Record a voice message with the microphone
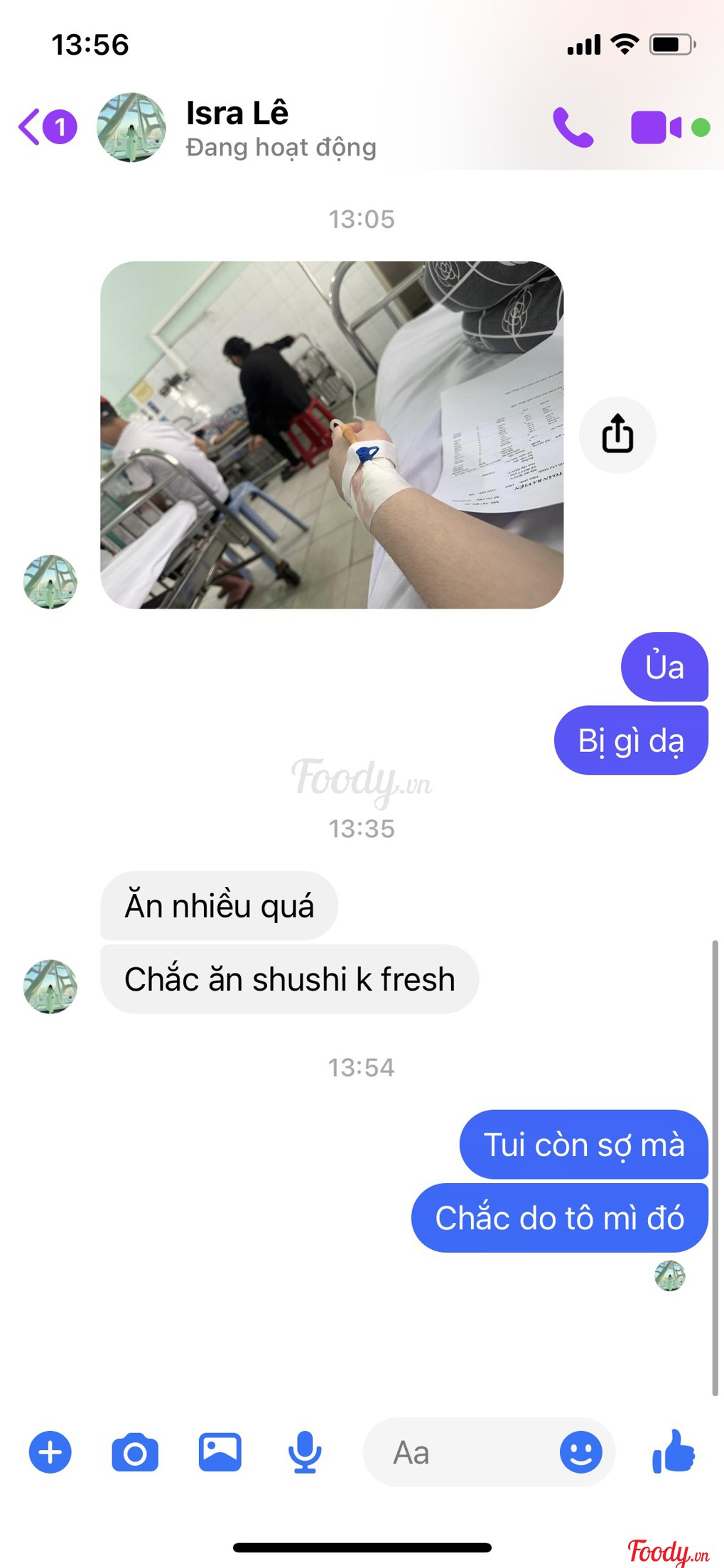Screen dimensions: 724x1568 (305, 1452)
